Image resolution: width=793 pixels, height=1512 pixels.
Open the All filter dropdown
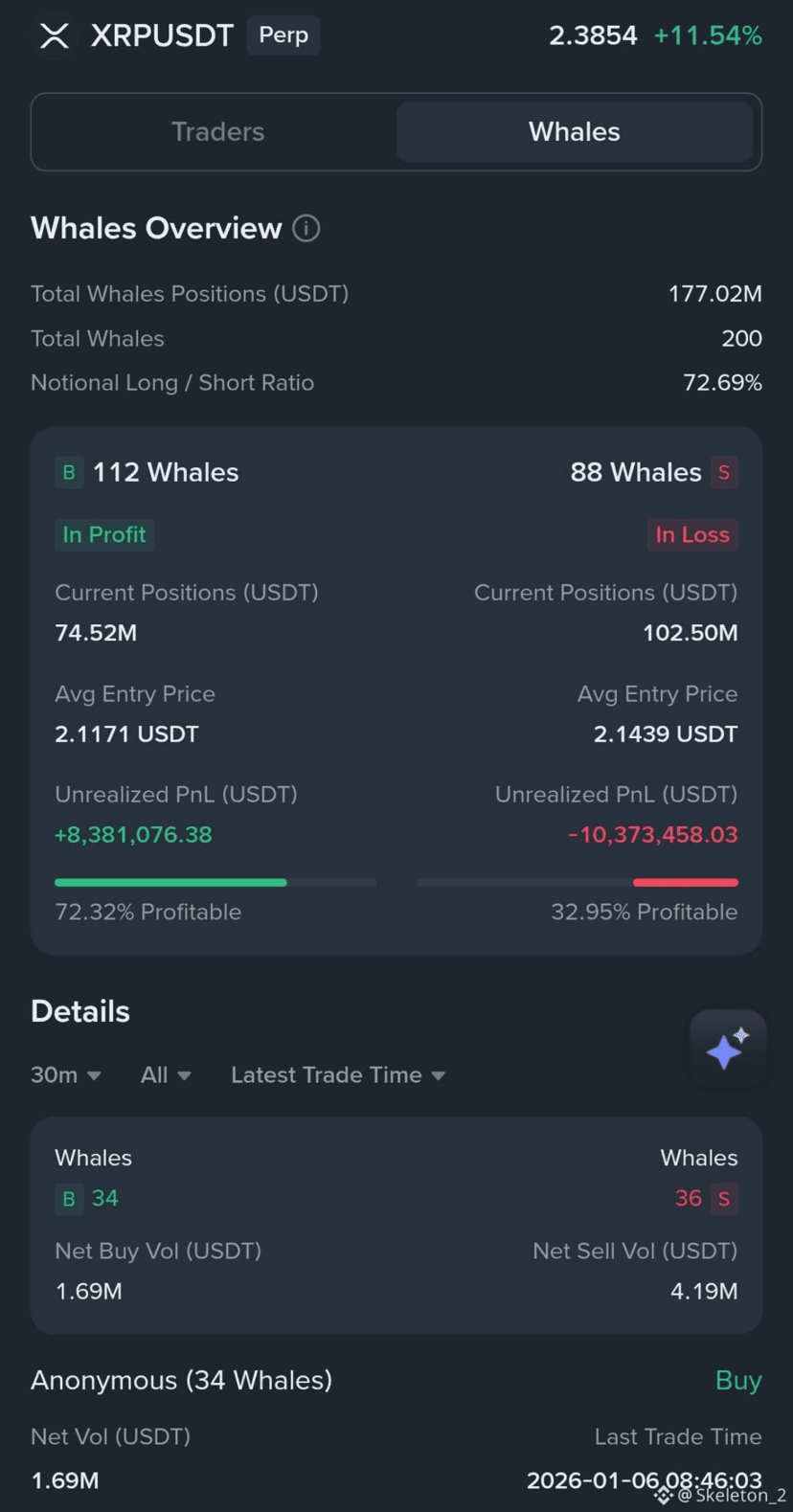click(166, 1075)
